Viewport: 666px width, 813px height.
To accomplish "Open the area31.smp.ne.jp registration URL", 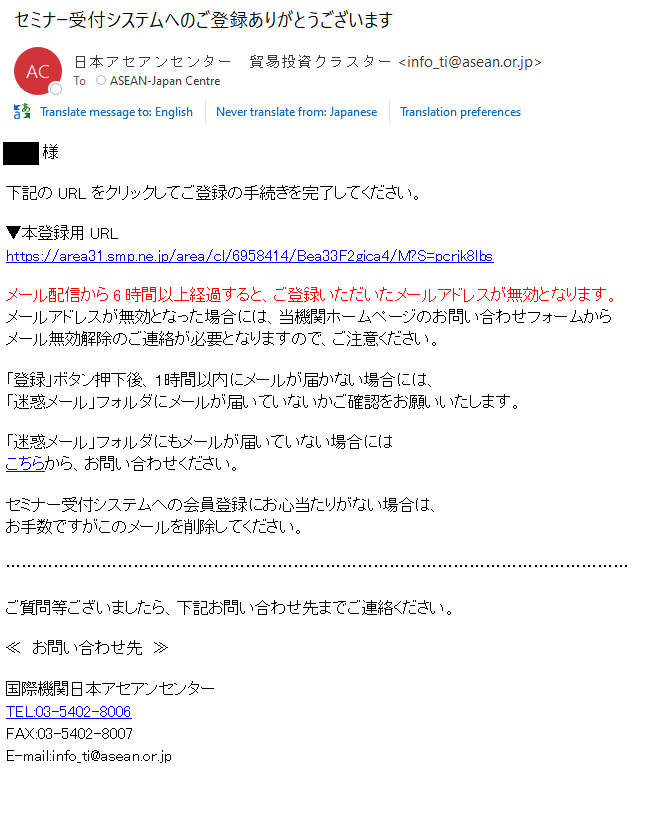I will tap(249, 256).
